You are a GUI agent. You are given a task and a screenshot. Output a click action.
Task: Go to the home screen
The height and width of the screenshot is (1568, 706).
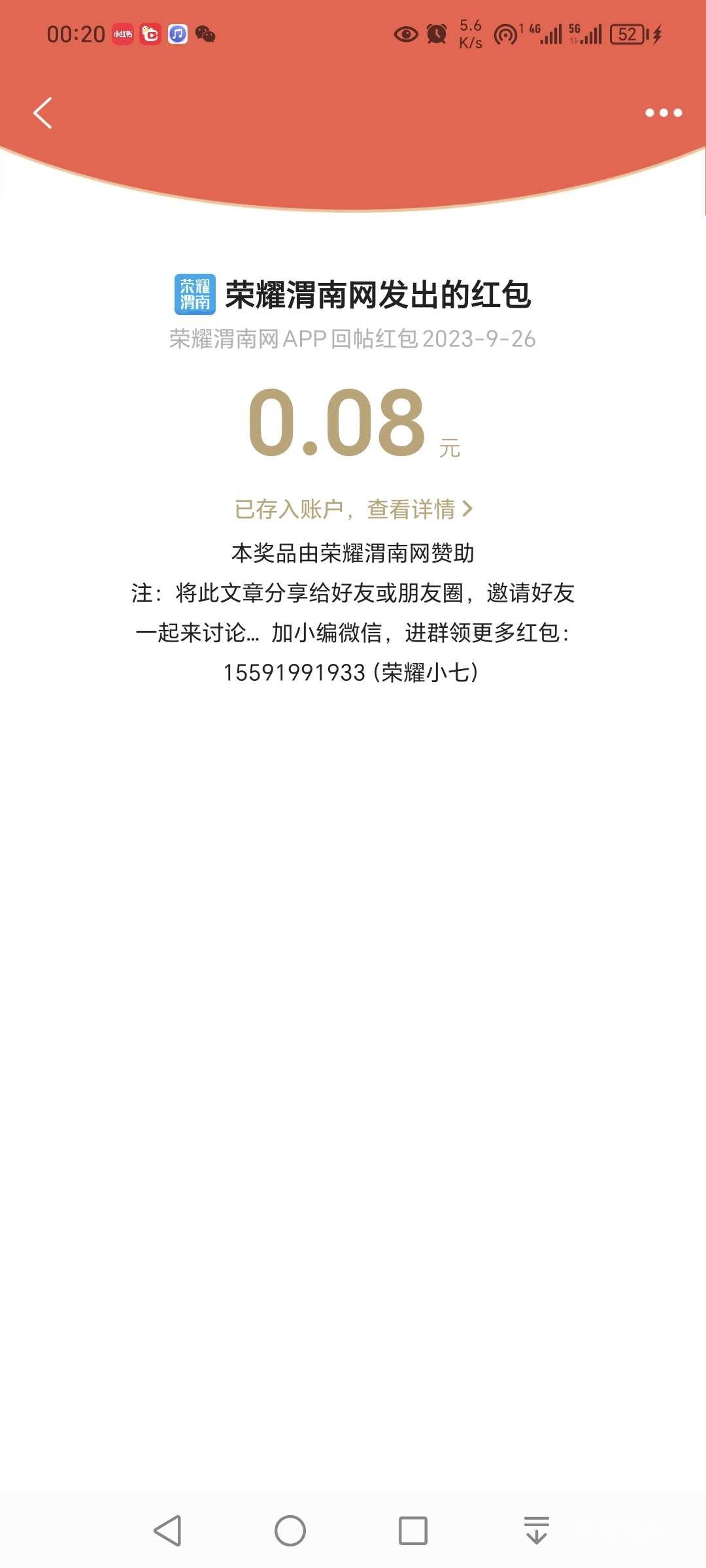[x=290, y=1531]
